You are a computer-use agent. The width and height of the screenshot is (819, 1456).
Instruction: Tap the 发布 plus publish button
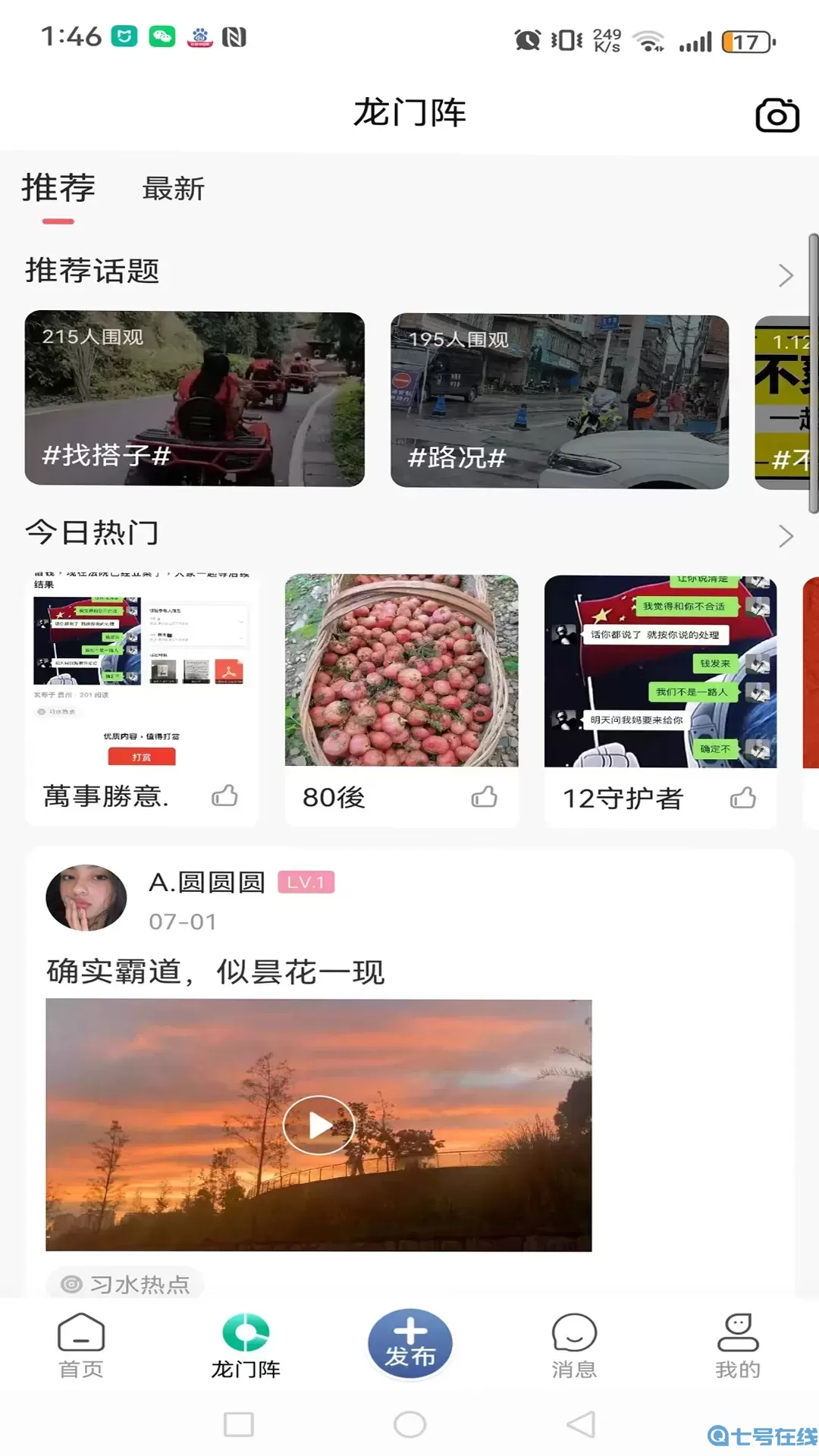(409, 1341)
